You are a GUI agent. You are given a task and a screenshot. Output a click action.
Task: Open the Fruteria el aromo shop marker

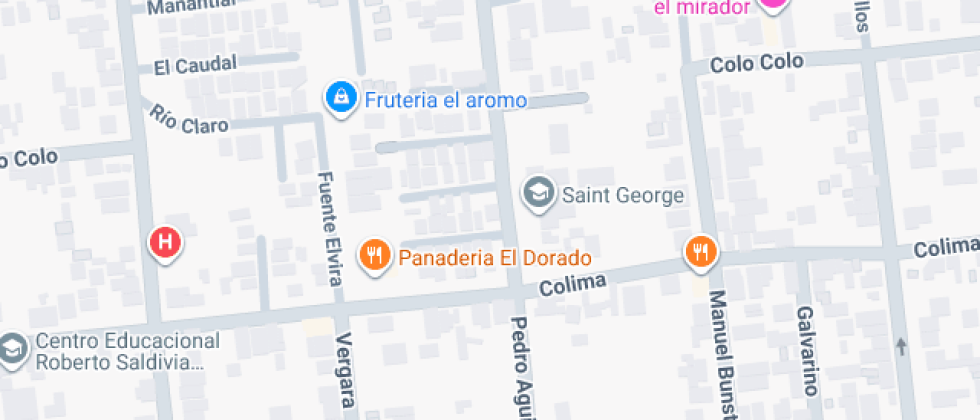coord(342,98)
